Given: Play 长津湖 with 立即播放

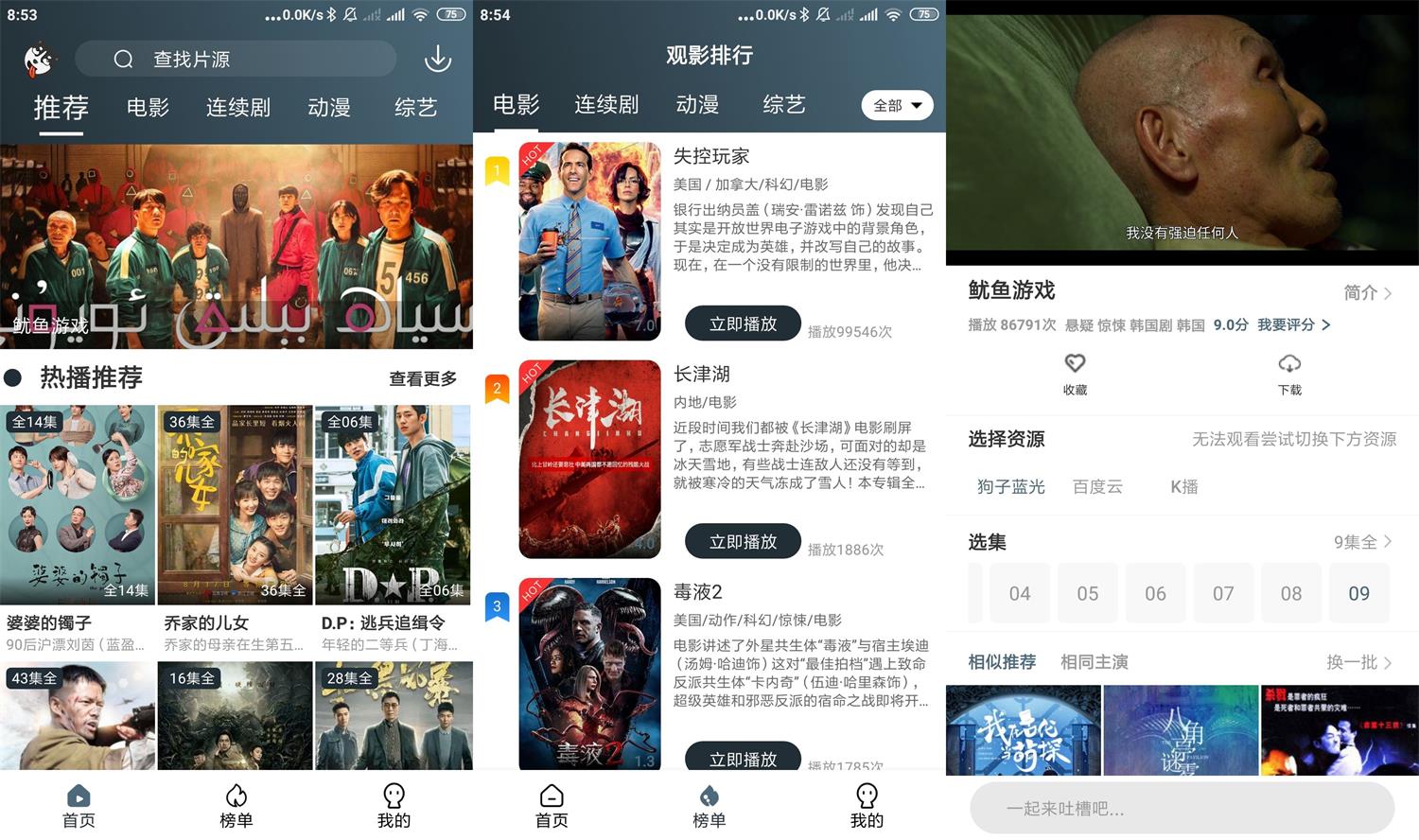Looking at the screenshot, I should pos(743,541).
